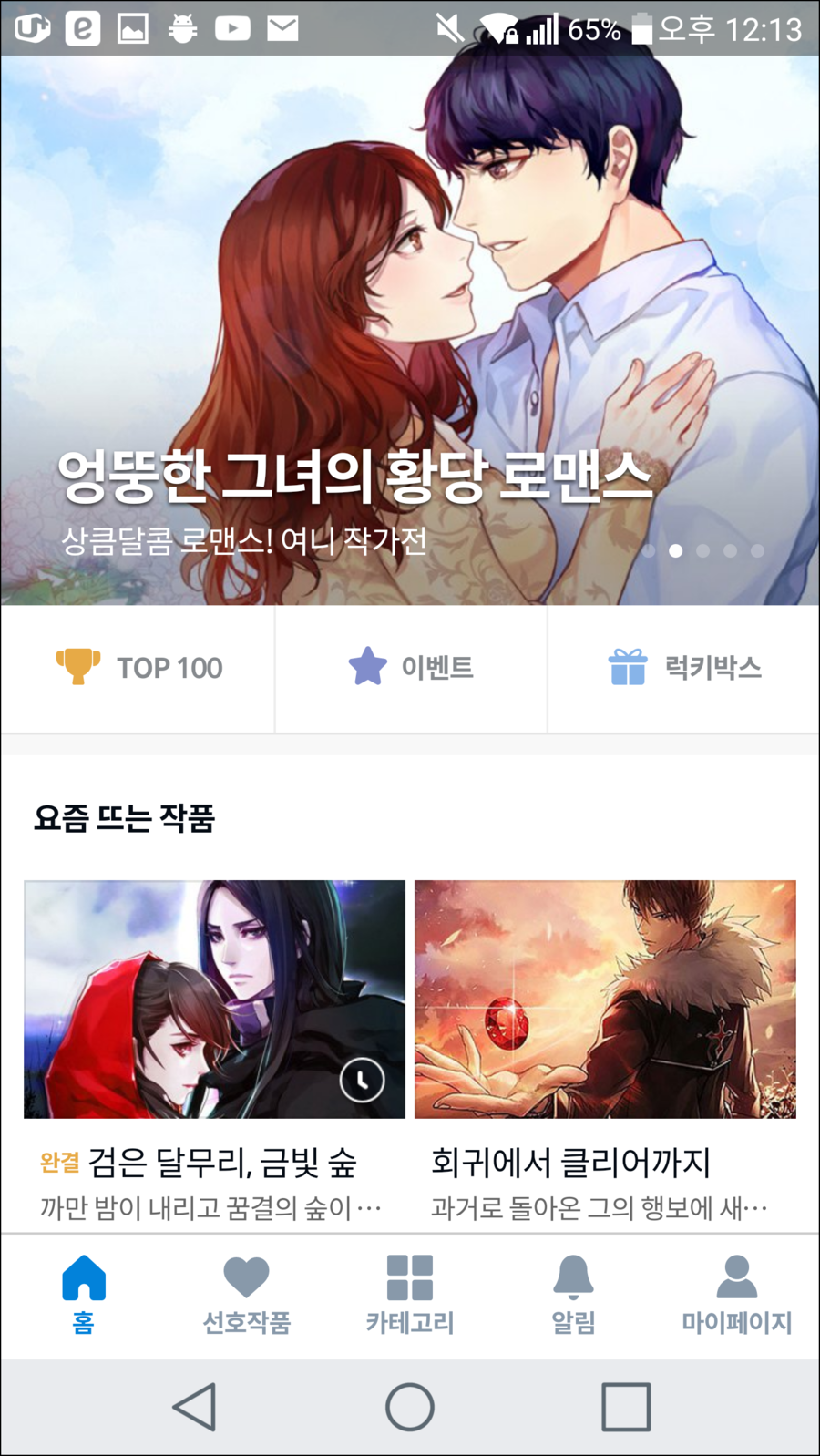The width and height of the screenshot is (820, 1456).
Task: Open the 럭키박스 gift icon
Action: (x=630, y=667)
